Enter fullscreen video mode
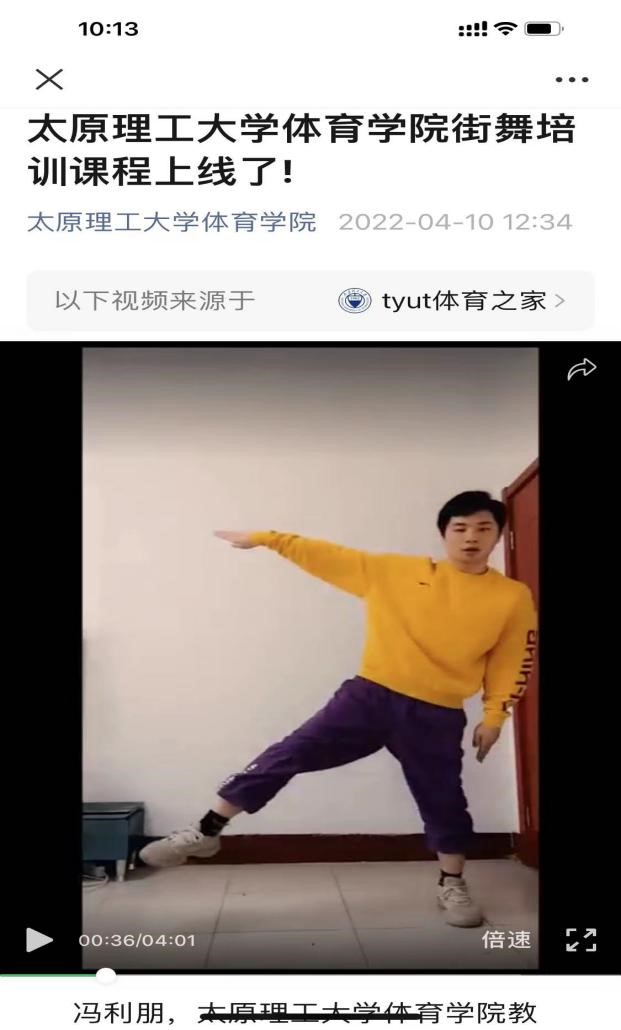The image size is (621, 1030). [x=581, y=940]
